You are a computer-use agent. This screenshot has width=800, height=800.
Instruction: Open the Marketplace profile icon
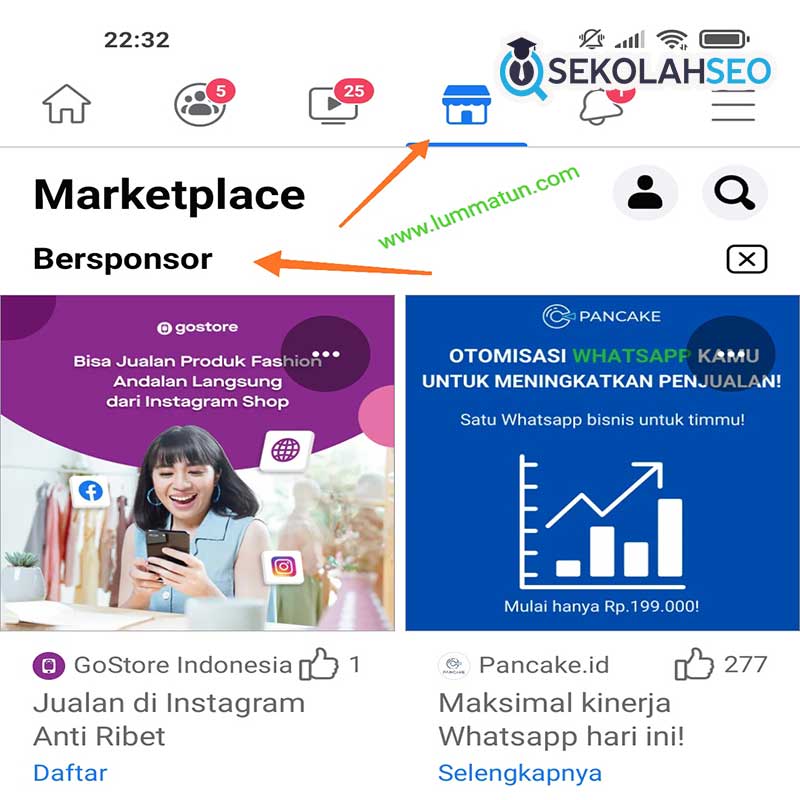(x=646, y=193)
